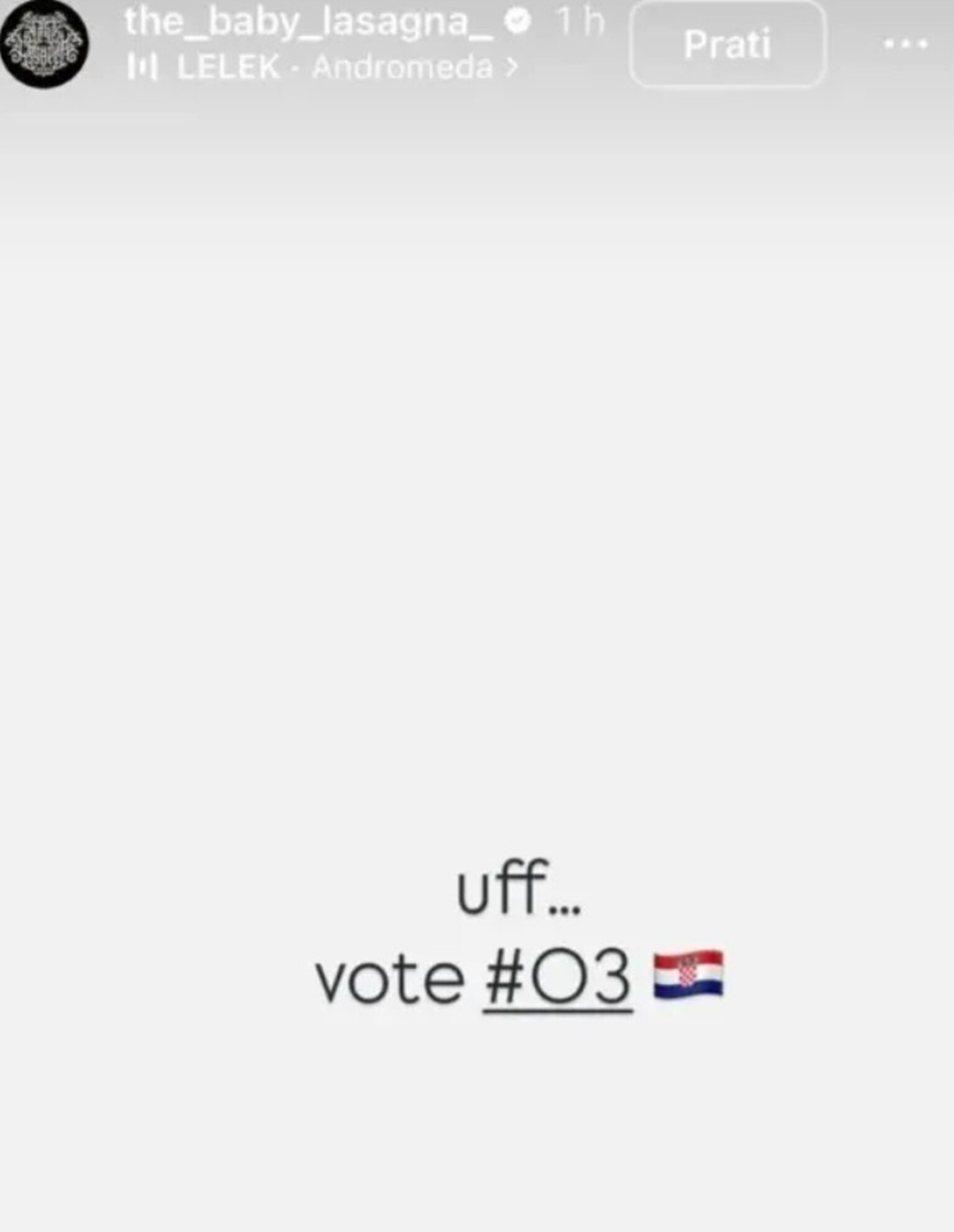Open the three-dot overflow menu
This screenshot has height=1232, width=954.
point(905,44)
